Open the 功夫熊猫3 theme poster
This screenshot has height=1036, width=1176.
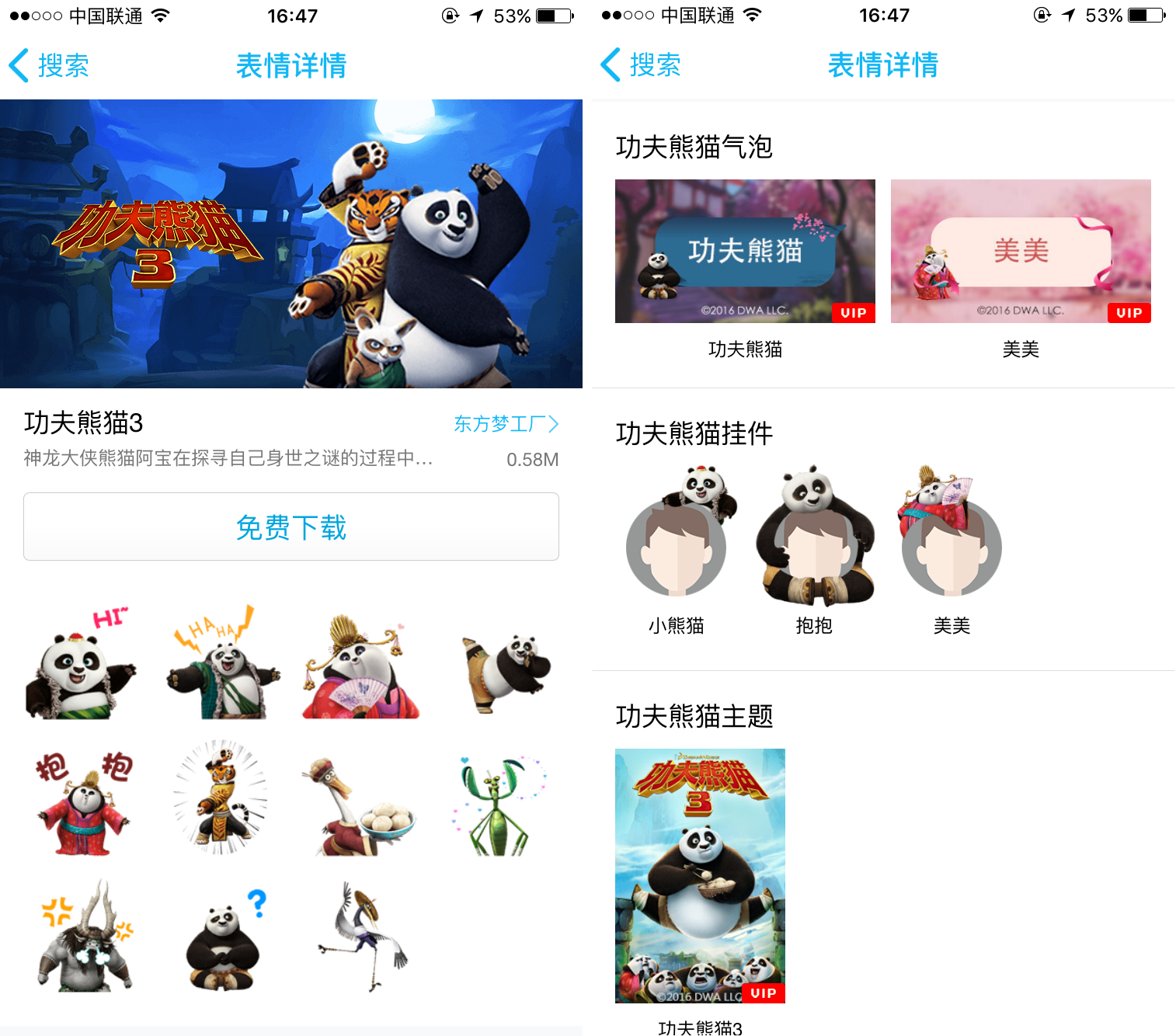700,875
